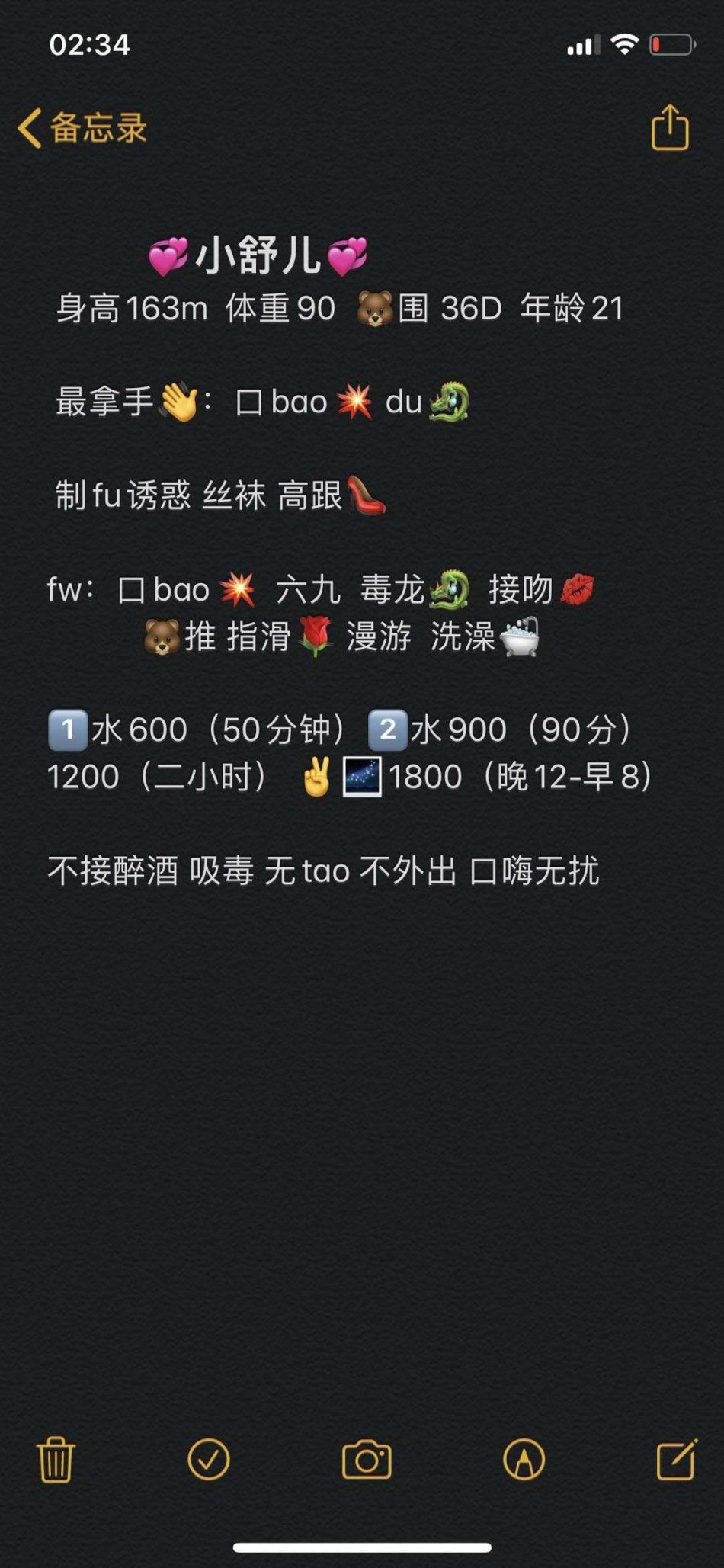724x1568 pixels.
Task: Compose a new note
Action: tap(676, 1459)
